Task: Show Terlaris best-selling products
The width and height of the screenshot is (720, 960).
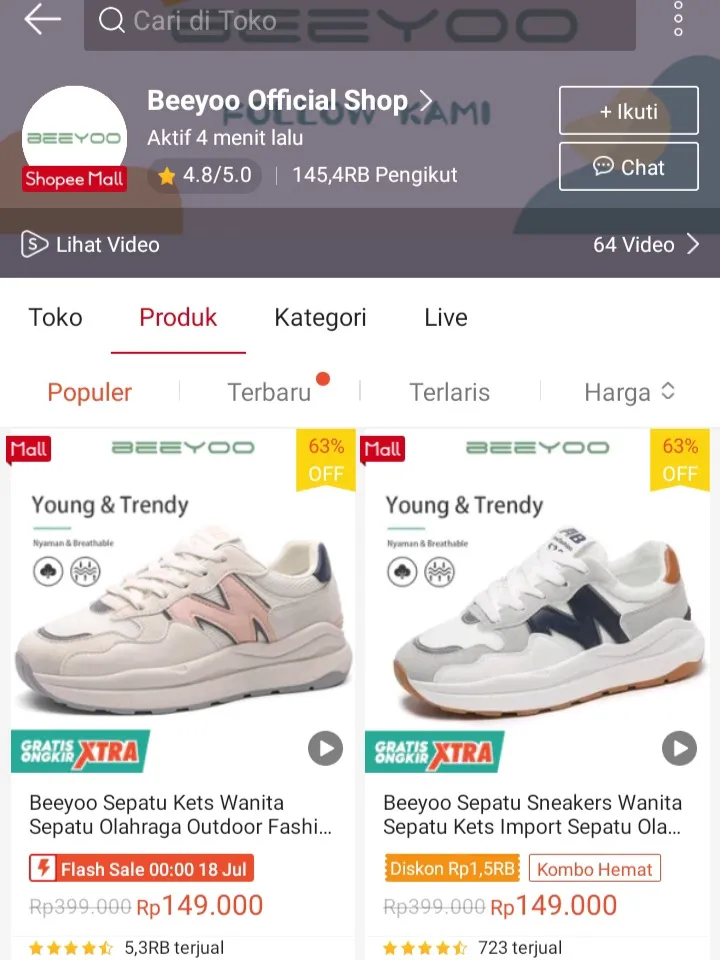Action: point(449,392)
